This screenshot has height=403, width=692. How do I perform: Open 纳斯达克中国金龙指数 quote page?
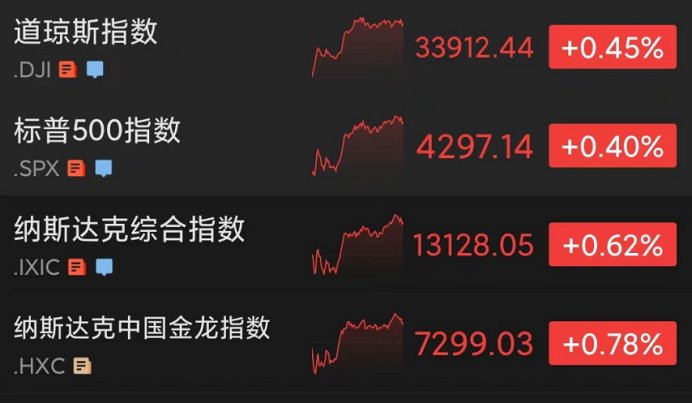click(142, 327)
